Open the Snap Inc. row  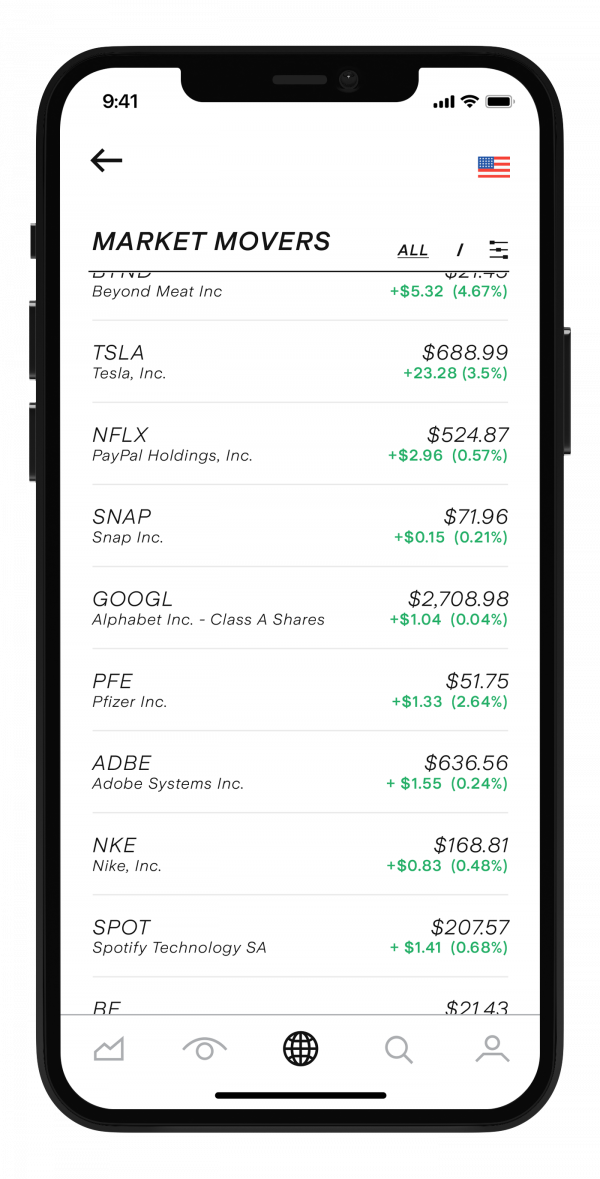[300, 526]
